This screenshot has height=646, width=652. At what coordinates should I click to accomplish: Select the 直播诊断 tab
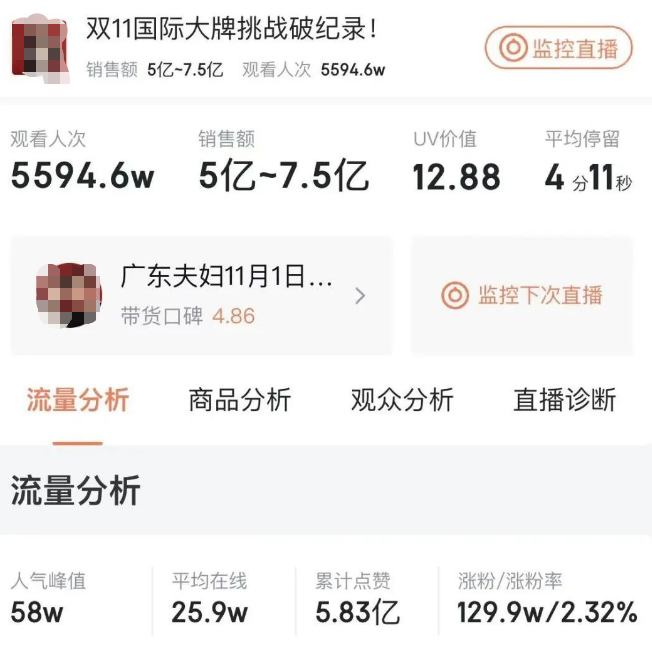point(564,401)
